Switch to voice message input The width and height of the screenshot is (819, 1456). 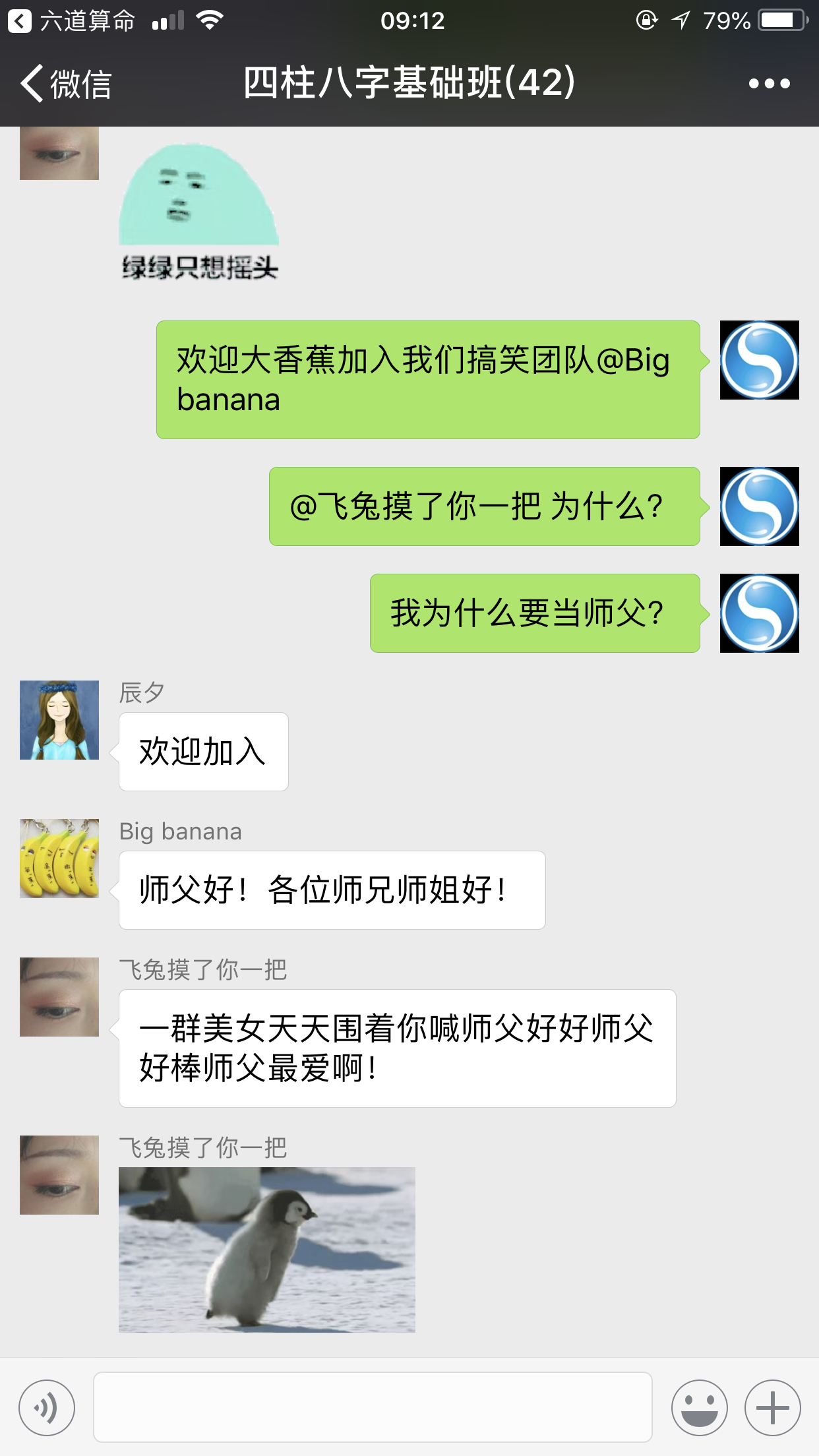coord(47,1408)
